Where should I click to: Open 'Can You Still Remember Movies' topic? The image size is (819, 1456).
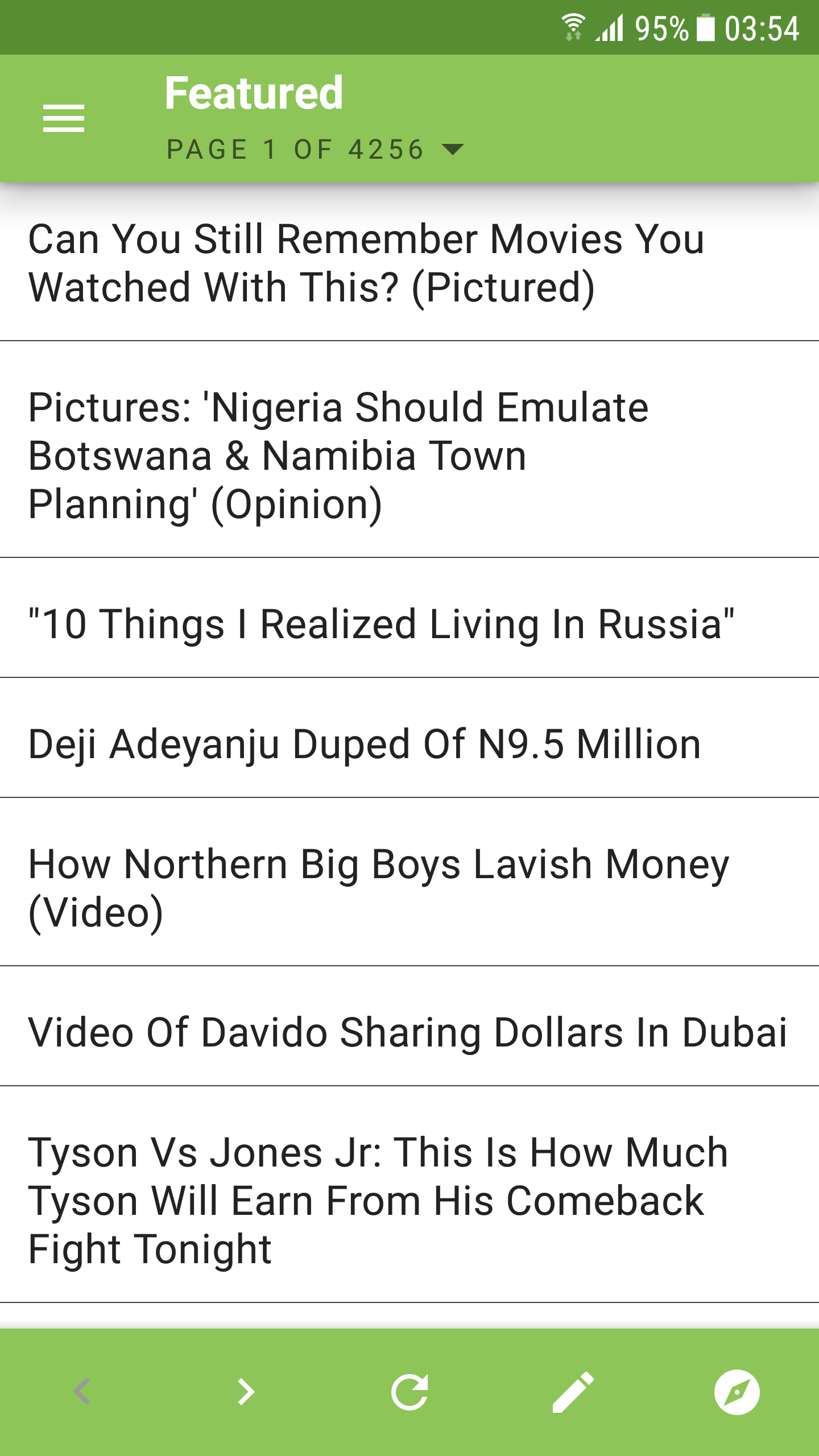[367, 263]
